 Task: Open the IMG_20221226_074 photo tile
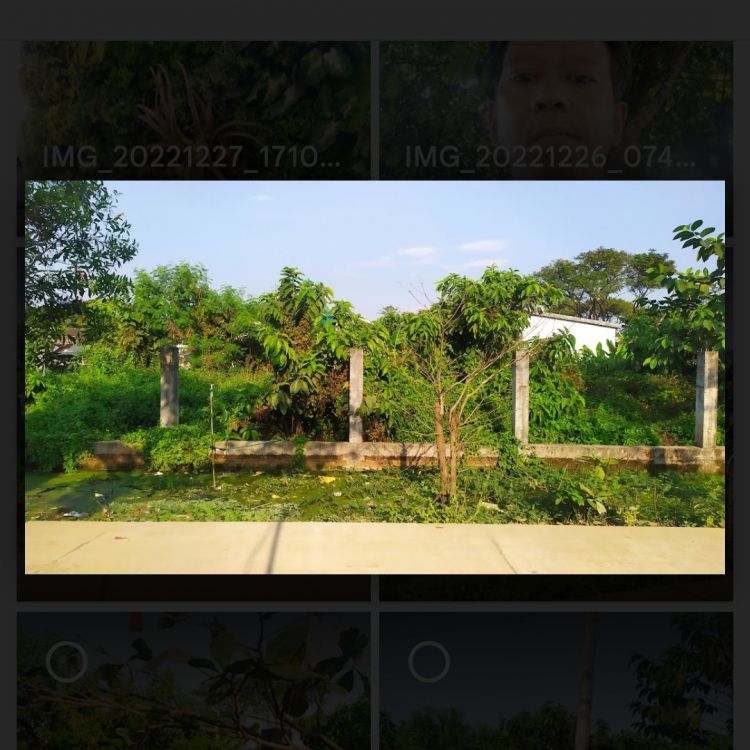[555, 108]
